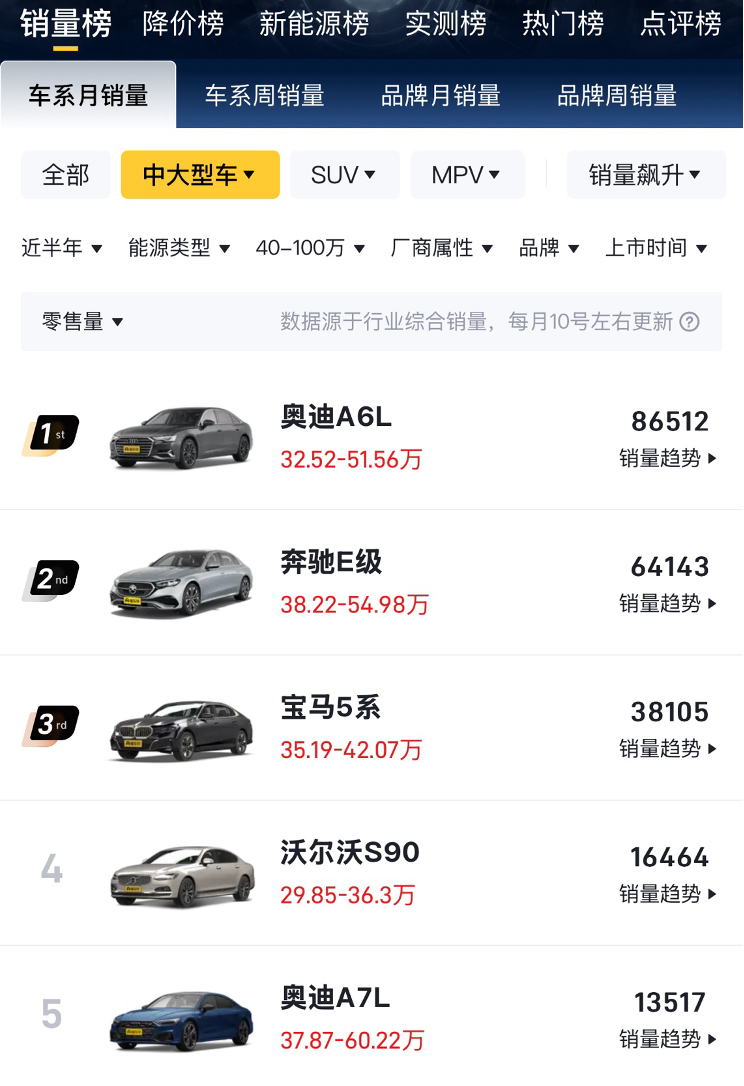The height and width of the screenshot is (1086, 744).
Task: Go to the 实测榜 tab
Action: pyautogui.click(x=445, y=24)
